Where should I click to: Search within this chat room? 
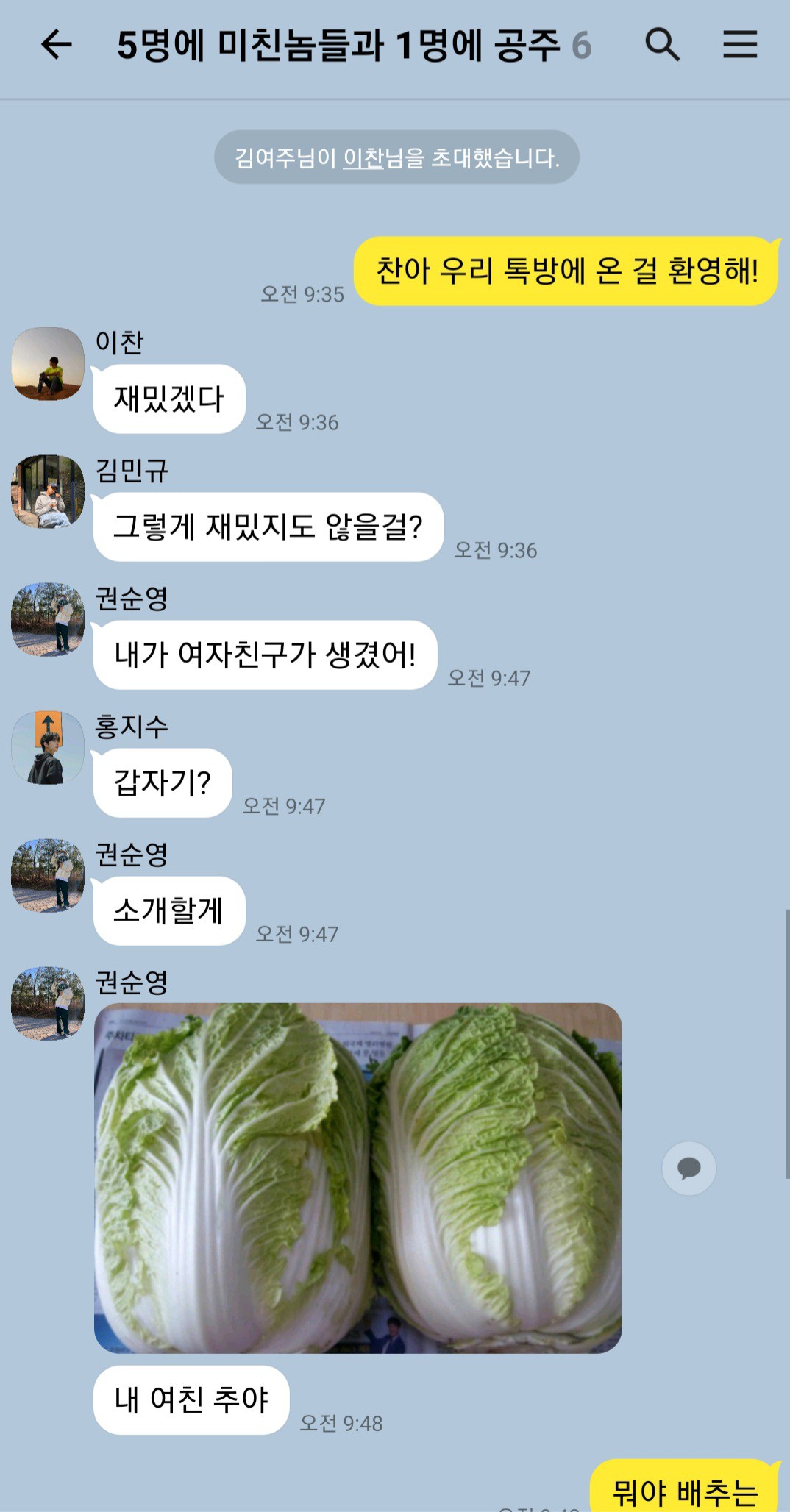[x=662, y=45]
